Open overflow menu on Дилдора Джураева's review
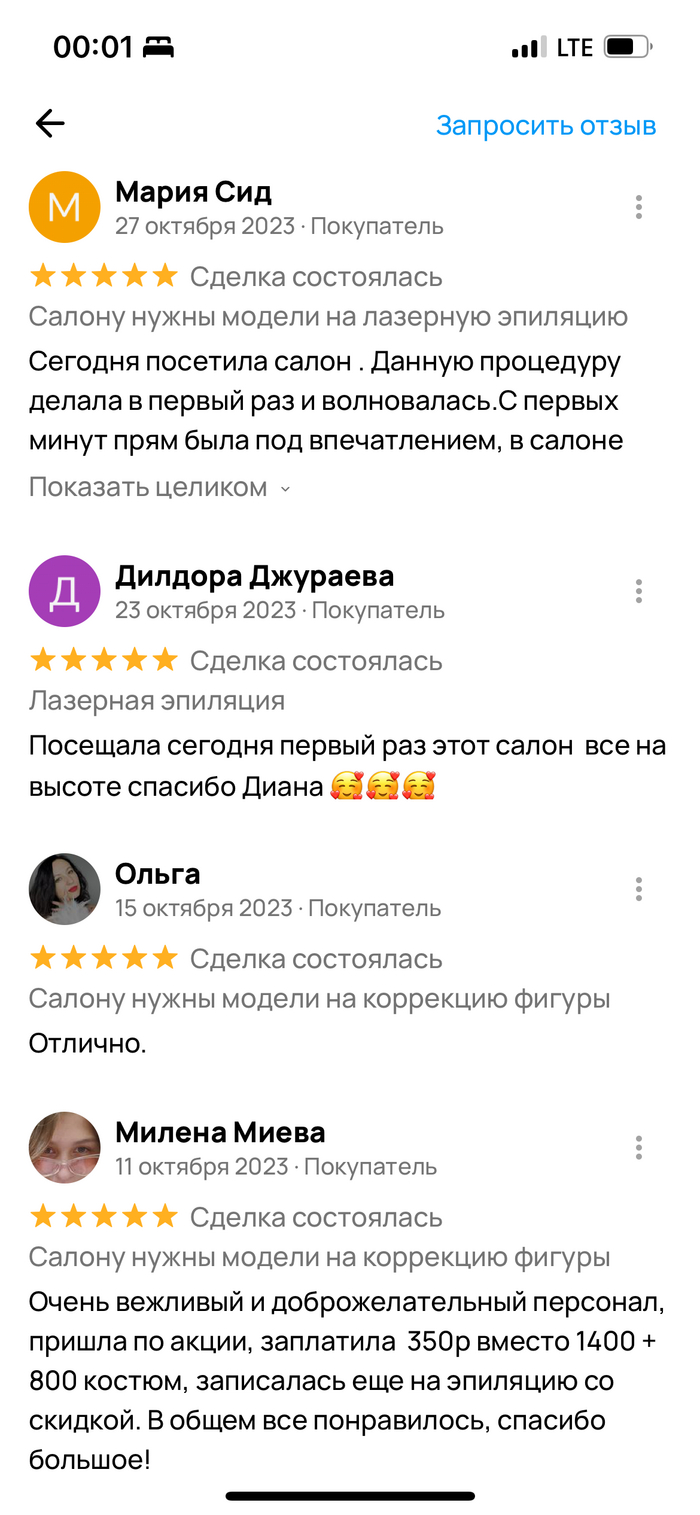 [x=639, y=591]
